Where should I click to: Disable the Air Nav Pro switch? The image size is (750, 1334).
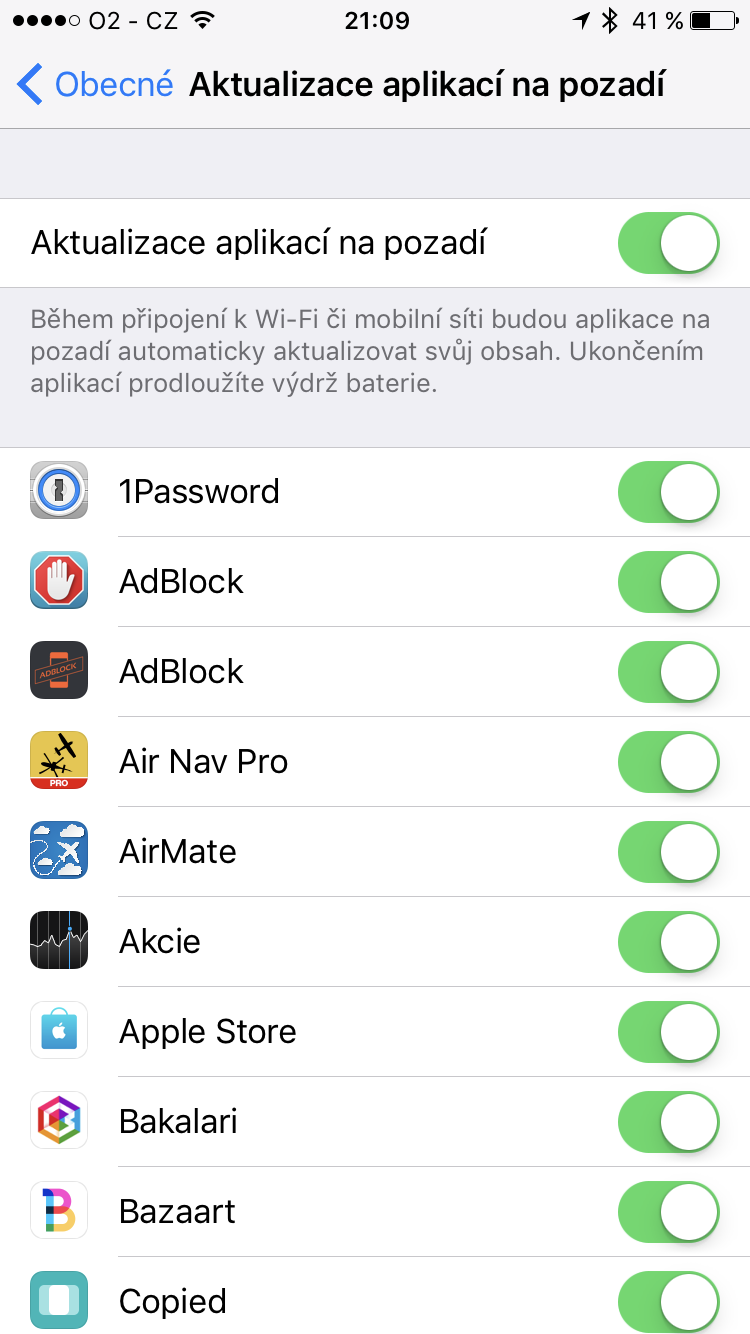(x=668, y=761)
